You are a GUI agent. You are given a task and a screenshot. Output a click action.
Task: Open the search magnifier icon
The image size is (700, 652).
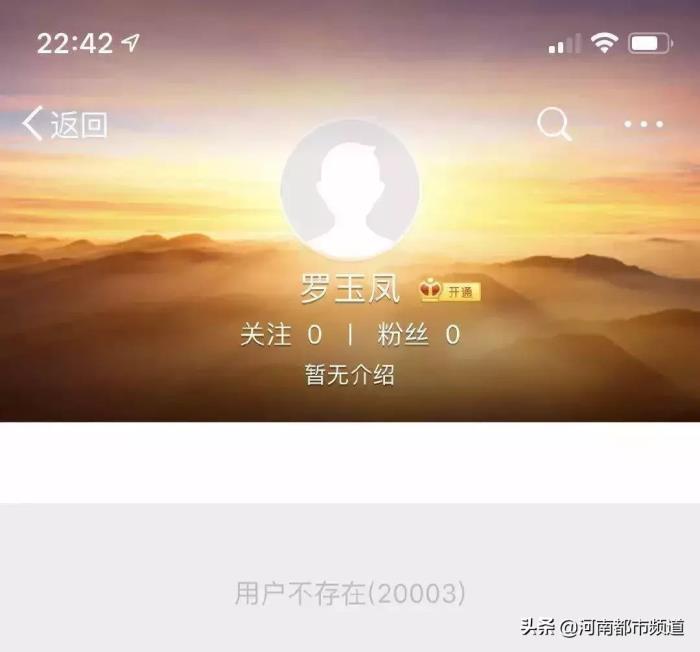(554, 125)
